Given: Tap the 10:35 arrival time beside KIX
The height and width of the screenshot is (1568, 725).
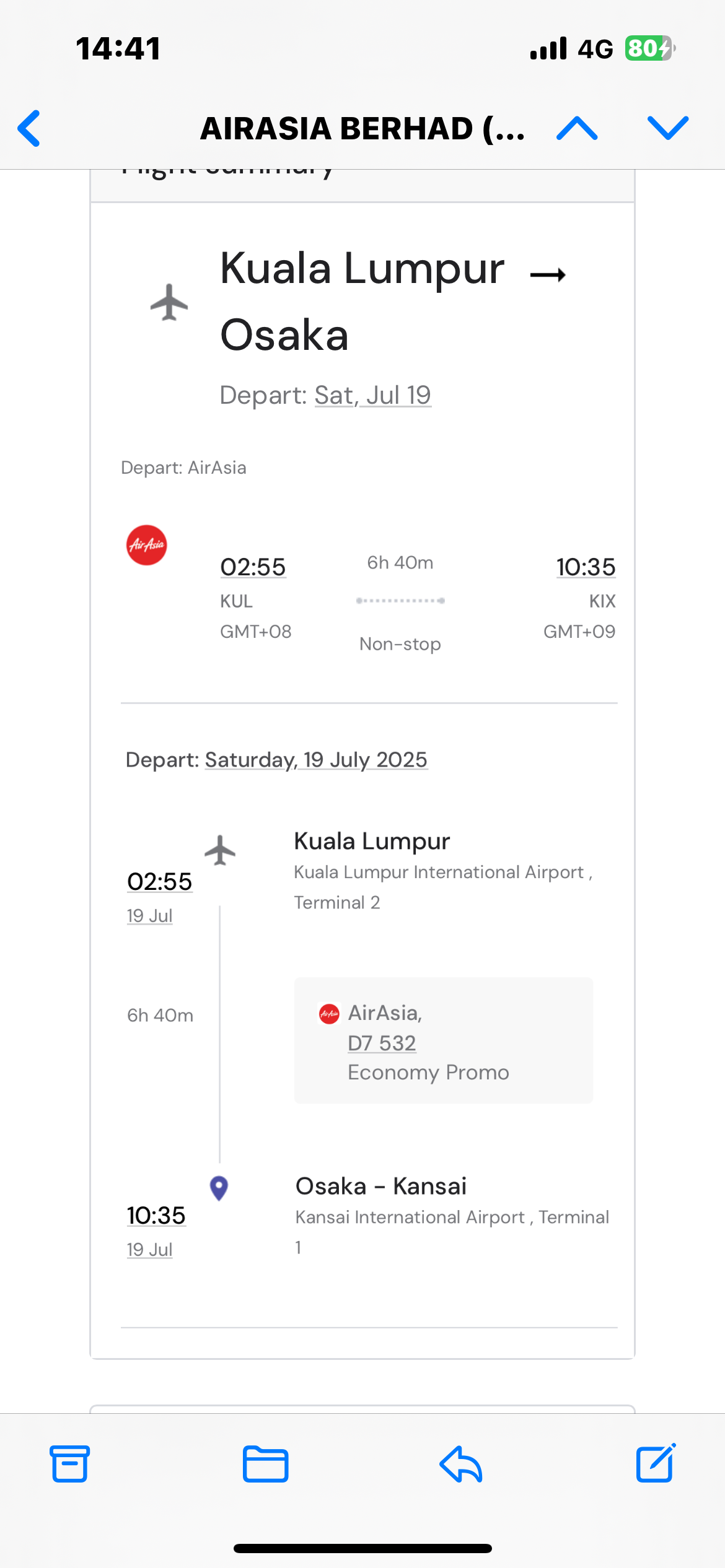Looking at the screenshot, I should 586,567.
